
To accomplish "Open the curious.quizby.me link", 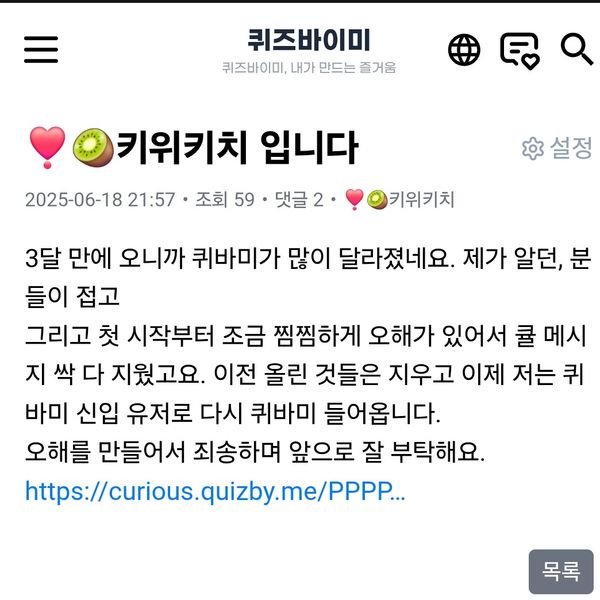I will point(215,492).
